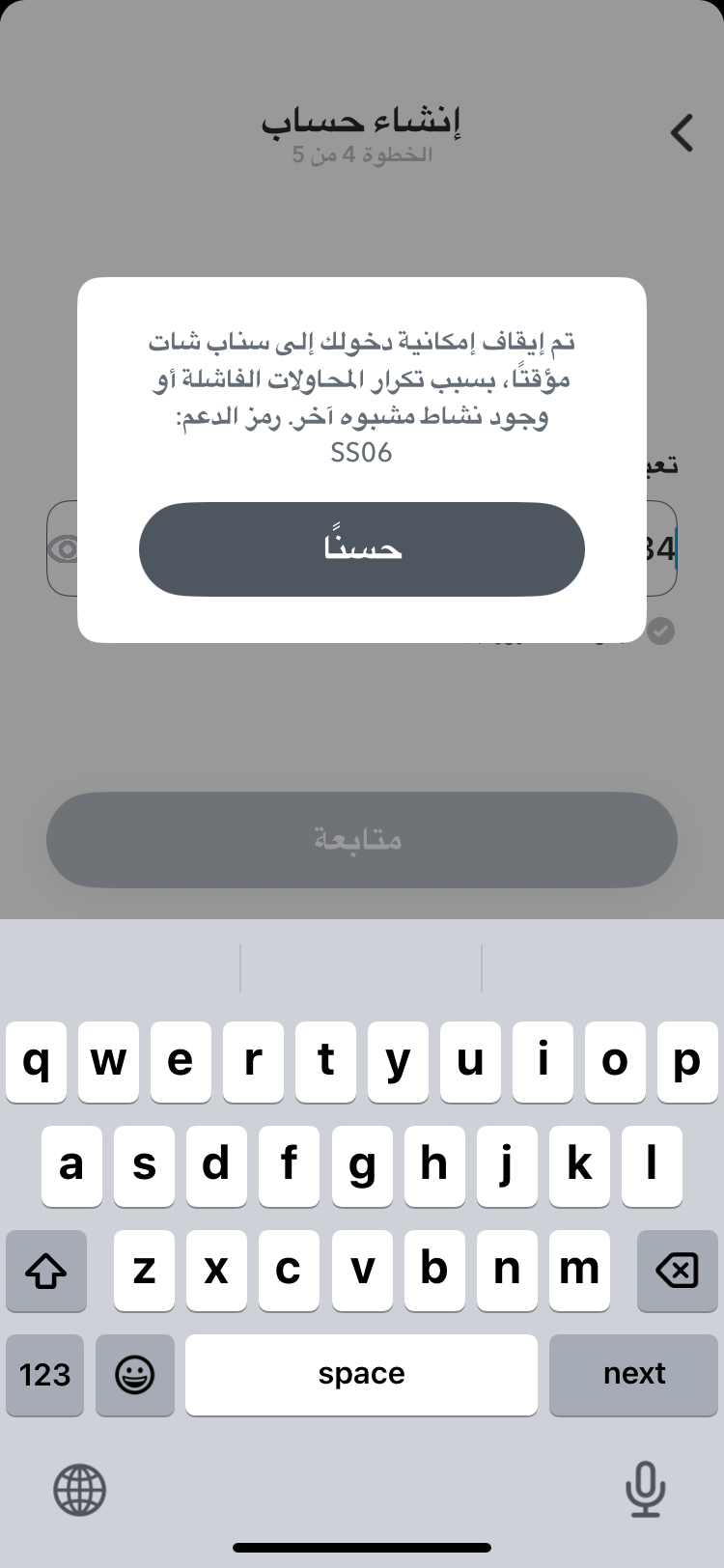Go back using the top arrow
The image size is (724, 1568).
682,133
